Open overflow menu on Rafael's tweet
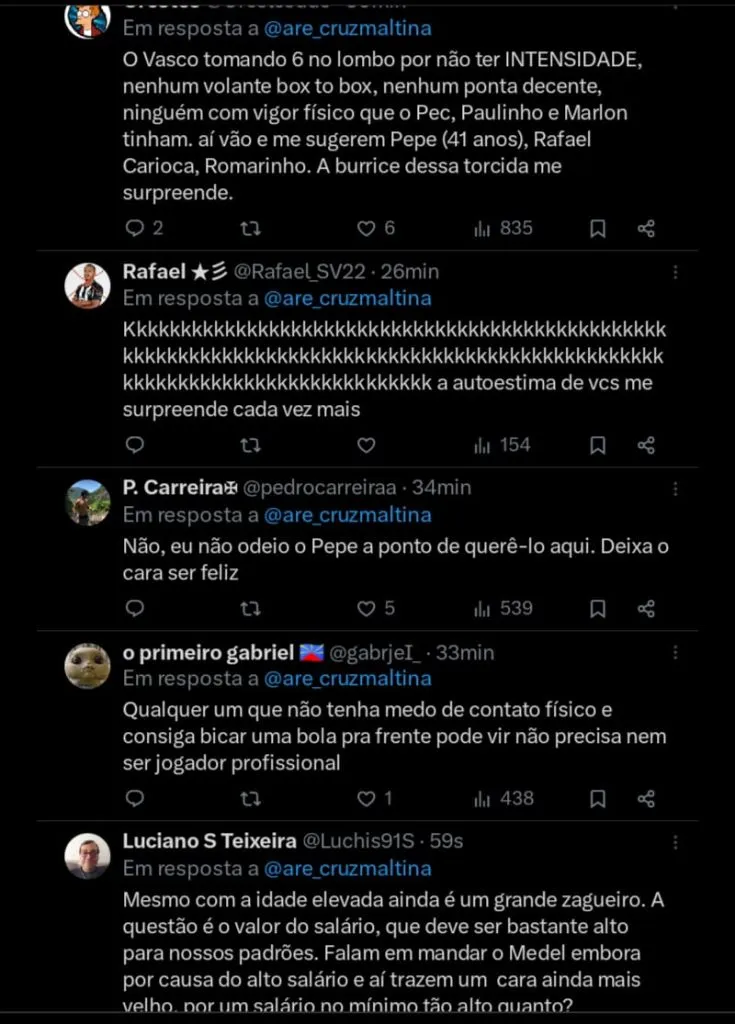The height and width of the screenshot is (1024, 735). (676, 272)
